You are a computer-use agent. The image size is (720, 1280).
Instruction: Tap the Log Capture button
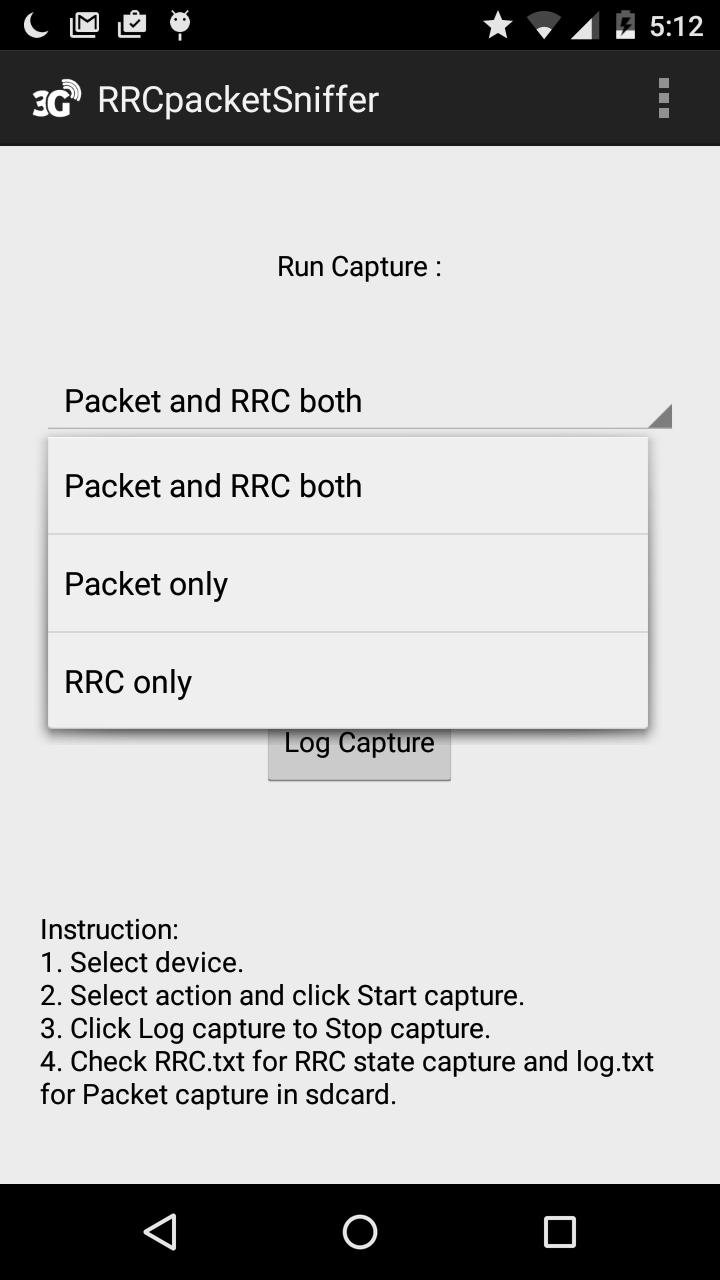click(359, 755)
